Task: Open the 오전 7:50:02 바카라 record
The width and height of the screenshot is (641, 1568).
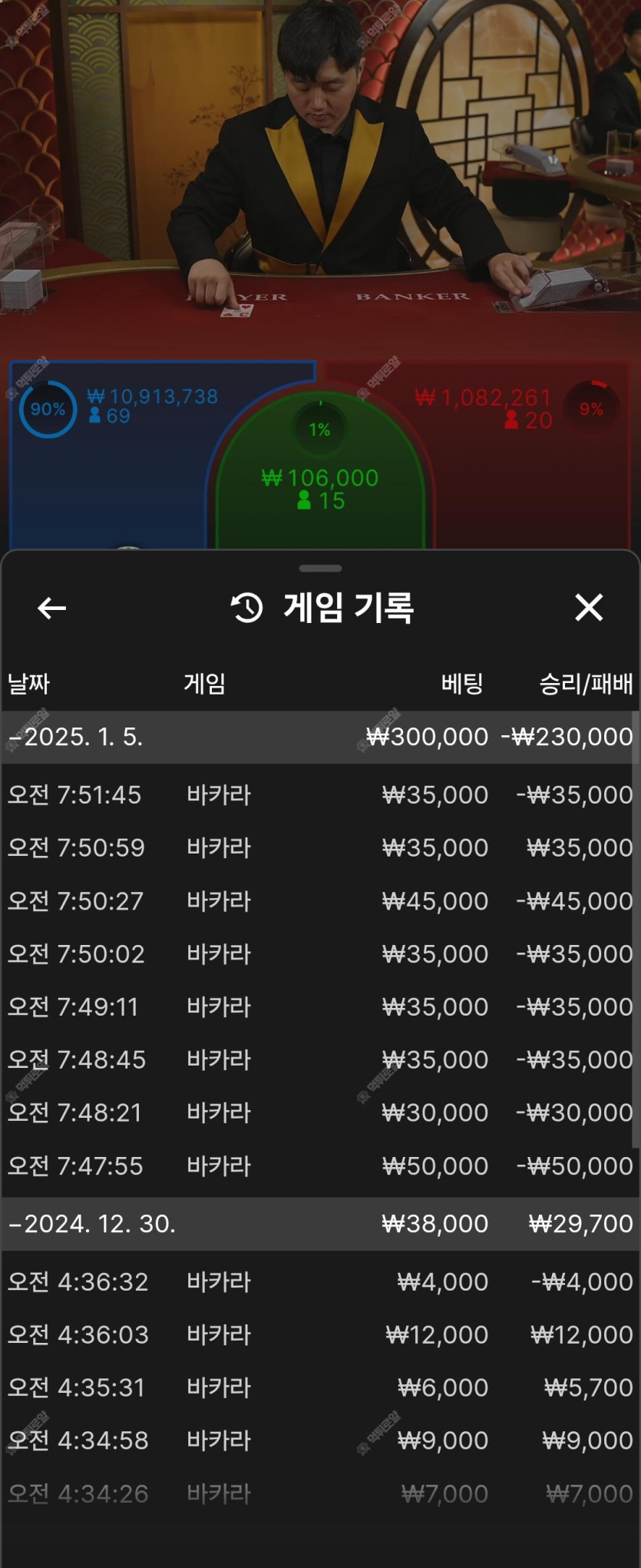Action: pyautogui.click(x=319, y=953)
